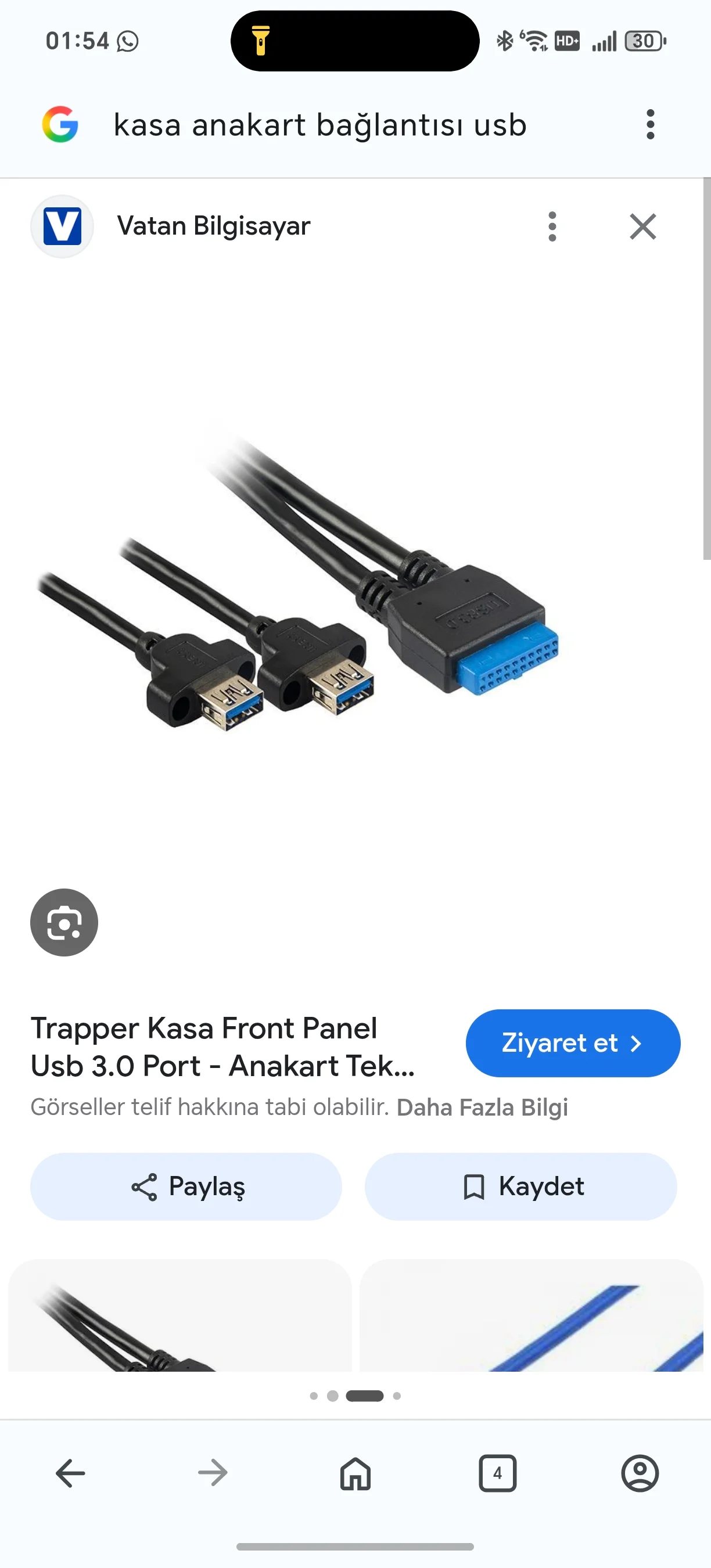The image size is (711, 1568).
Task: Close the image preview panel
Action: (642, 226)
